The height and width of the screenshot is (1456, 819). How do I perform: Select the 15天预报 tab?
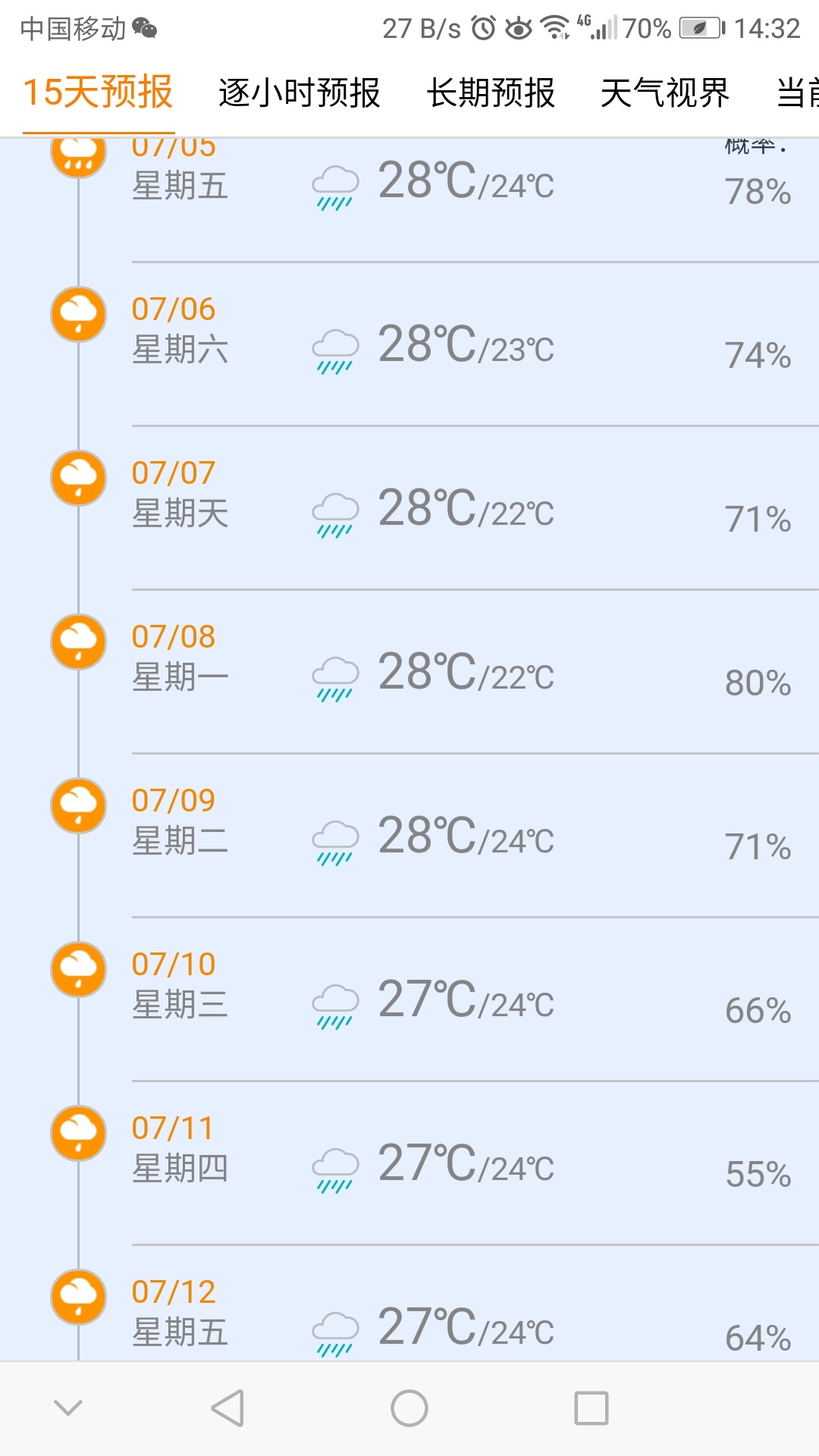click(x=99, y=93)
